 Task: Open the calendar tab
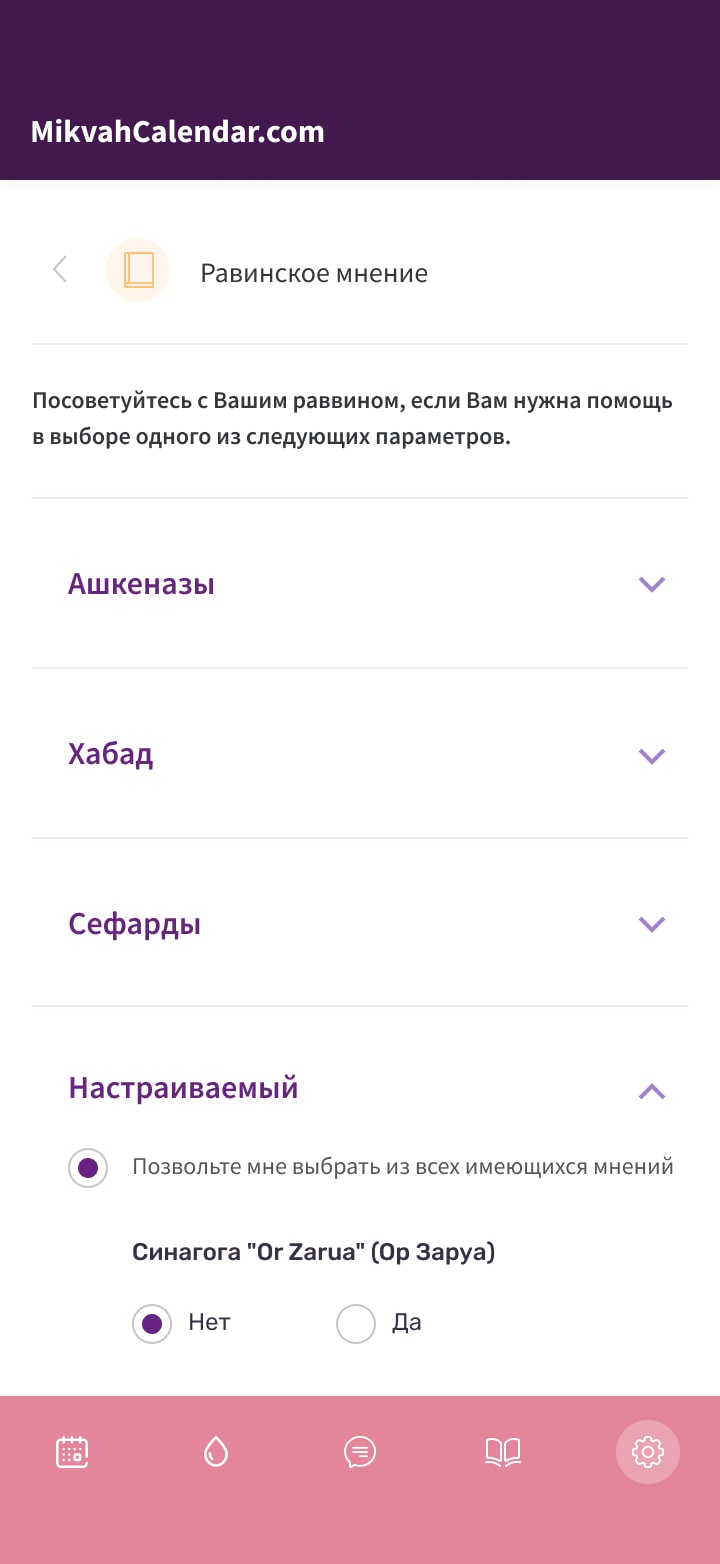pos(72,1451)
